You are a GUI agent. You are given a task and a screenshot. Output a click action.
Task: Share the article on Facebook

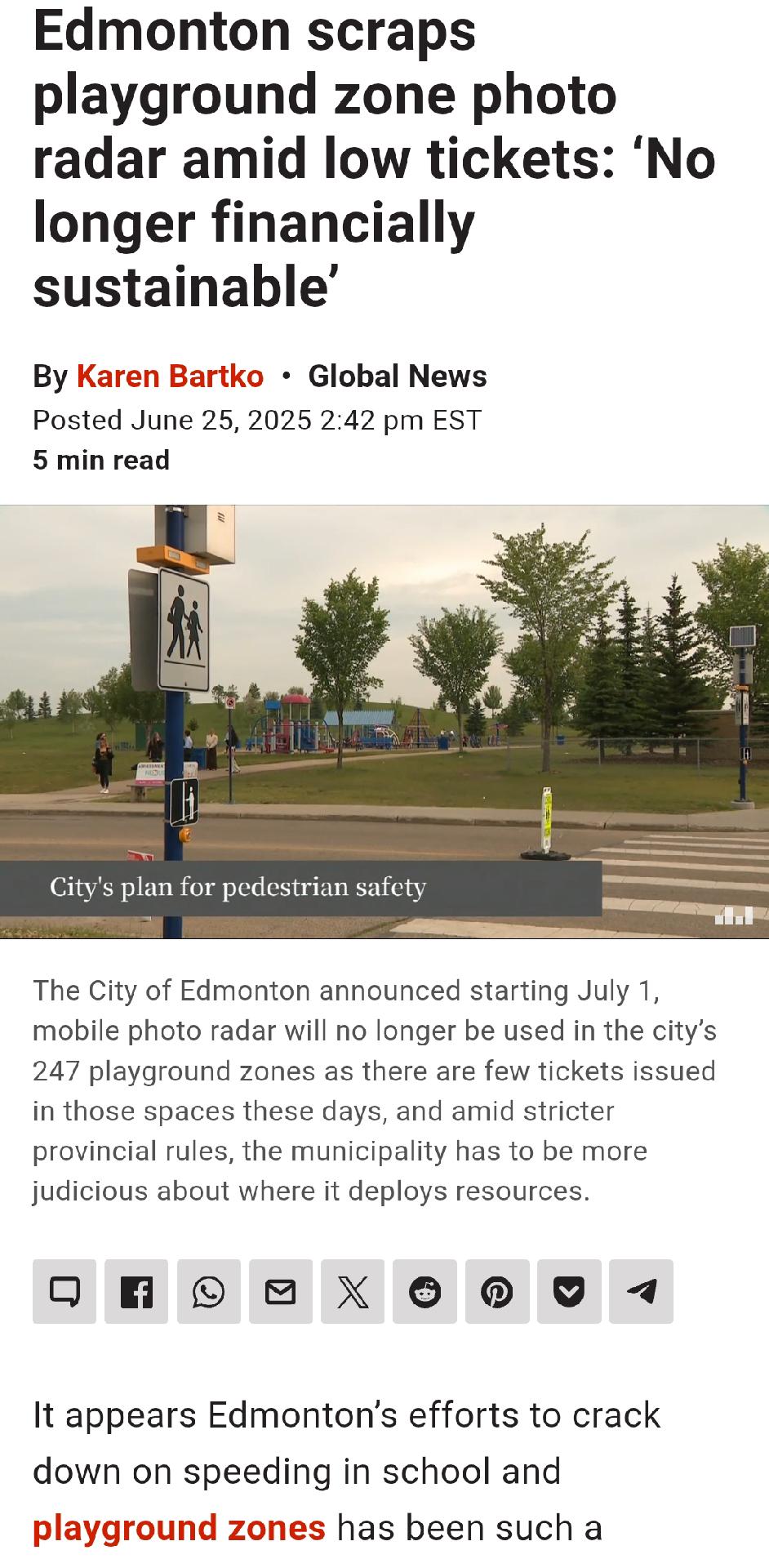[136, 1291]
